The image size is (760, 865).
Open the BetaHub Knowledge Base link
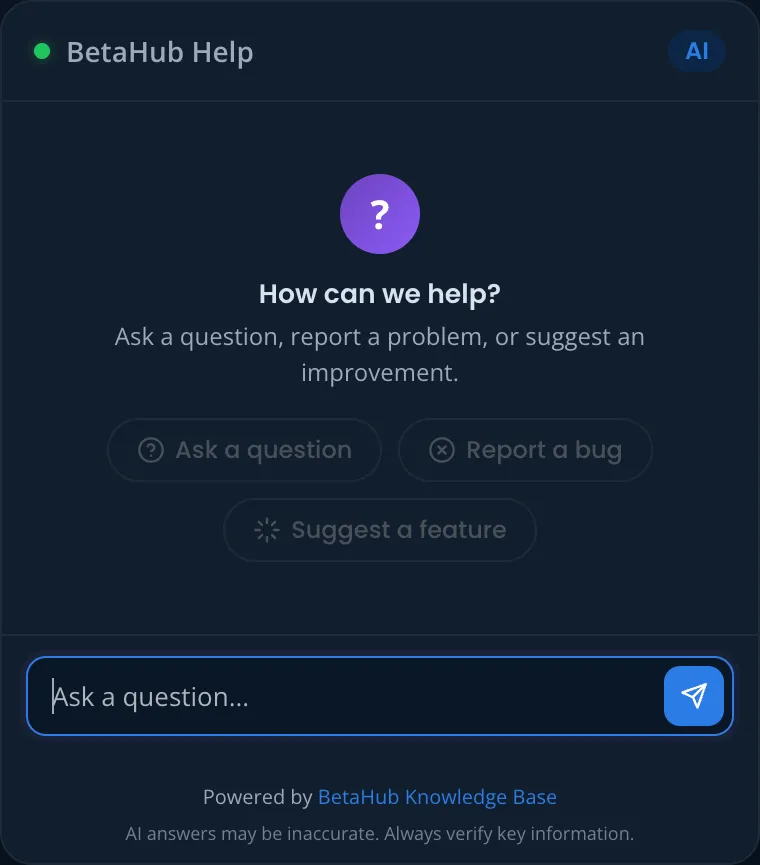click(437, 797)
